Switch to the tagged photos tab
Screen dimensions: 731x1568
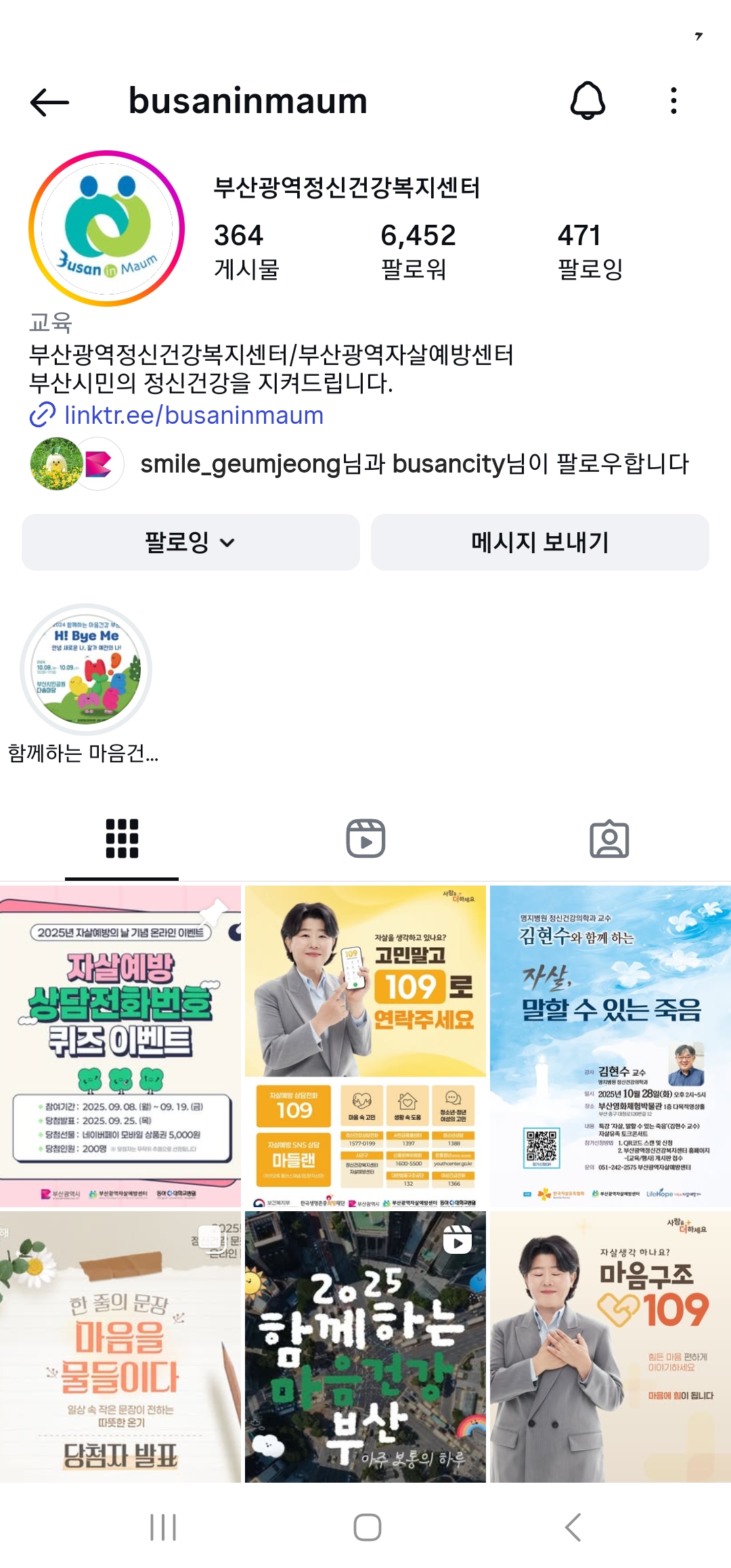pos(609,839)
